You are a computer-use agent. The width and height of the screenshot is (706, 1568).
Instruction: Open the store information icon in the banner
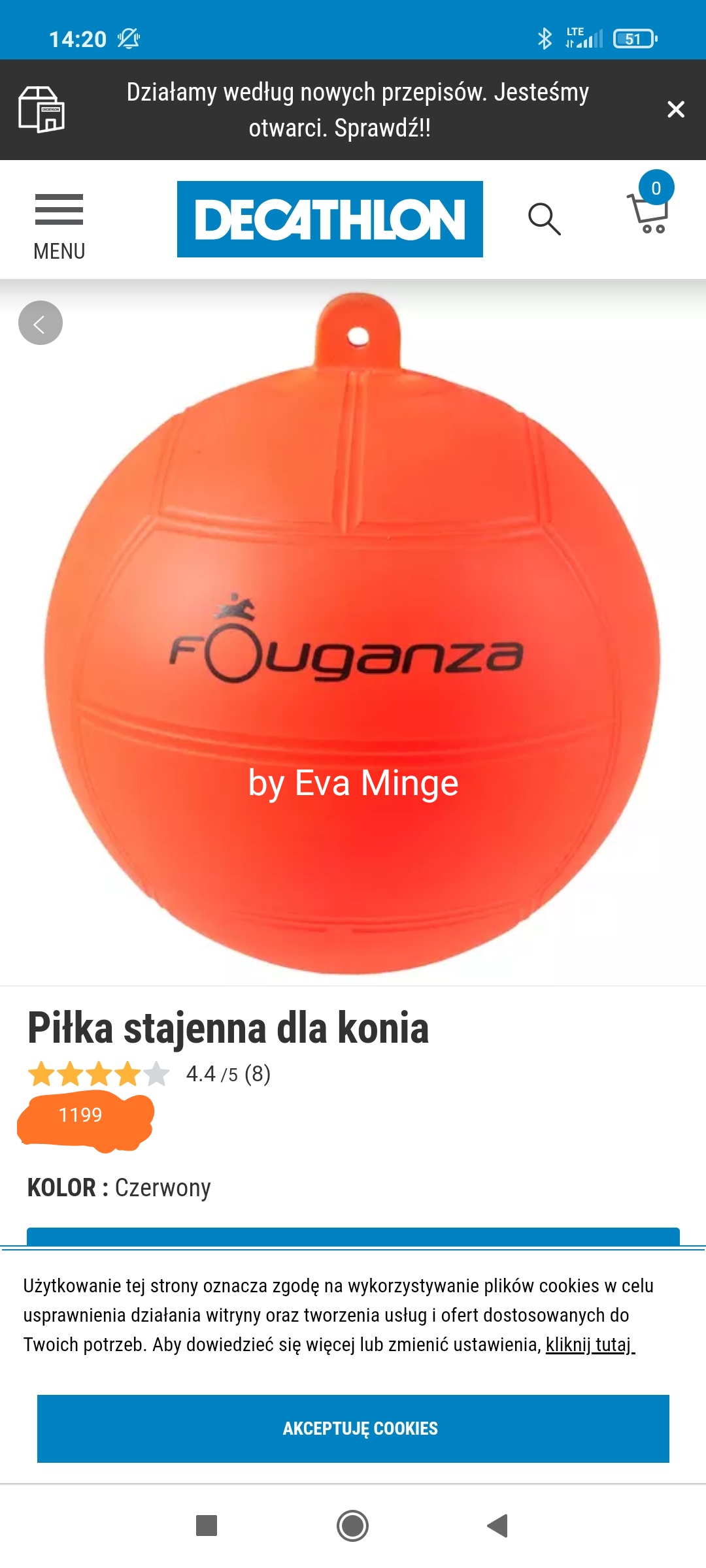point(41,109)
